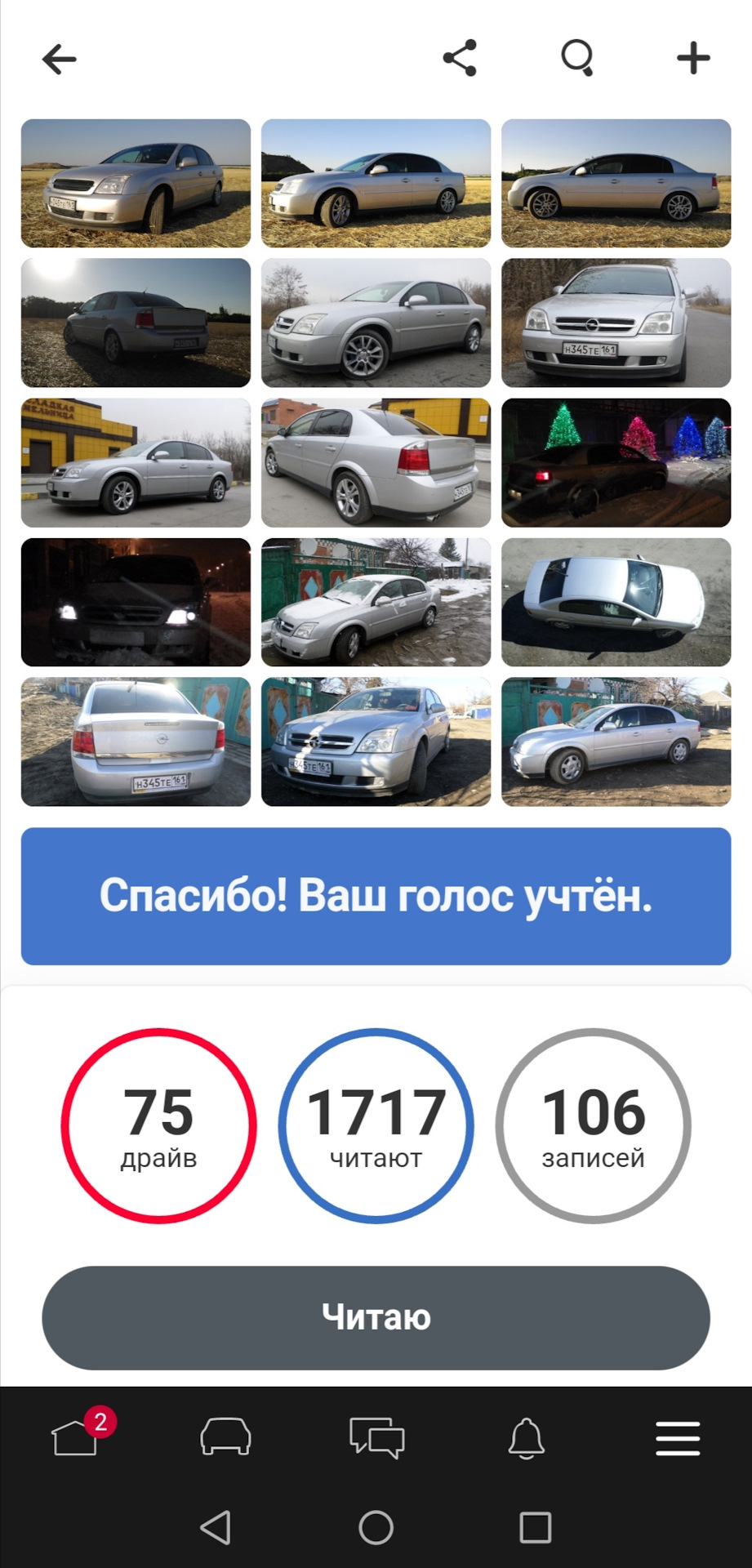Share this car page
Screen dimensions: 752x1568
(x=460, y=58)
